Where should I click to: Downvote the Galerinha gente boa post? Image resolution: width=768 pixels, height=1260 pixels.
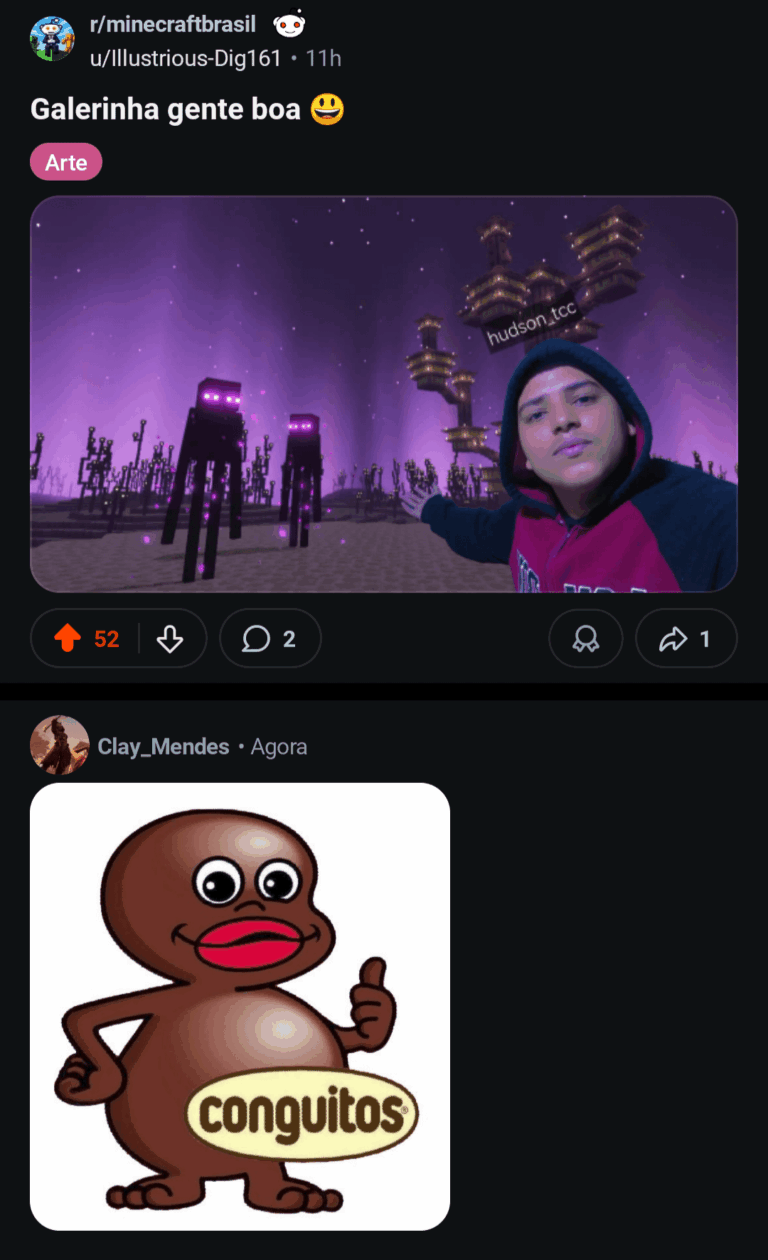(170, 638)
